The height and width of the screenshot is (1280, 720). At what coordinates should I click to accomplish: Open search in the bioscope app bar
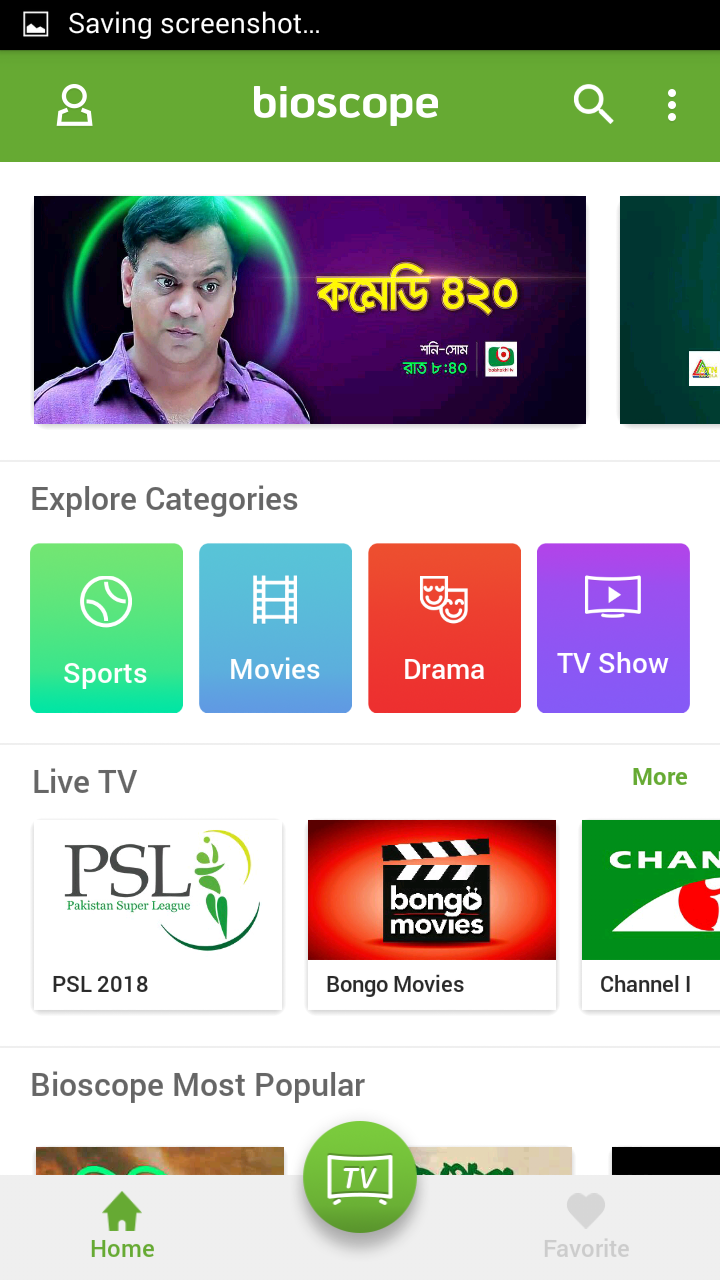point(593,104)
